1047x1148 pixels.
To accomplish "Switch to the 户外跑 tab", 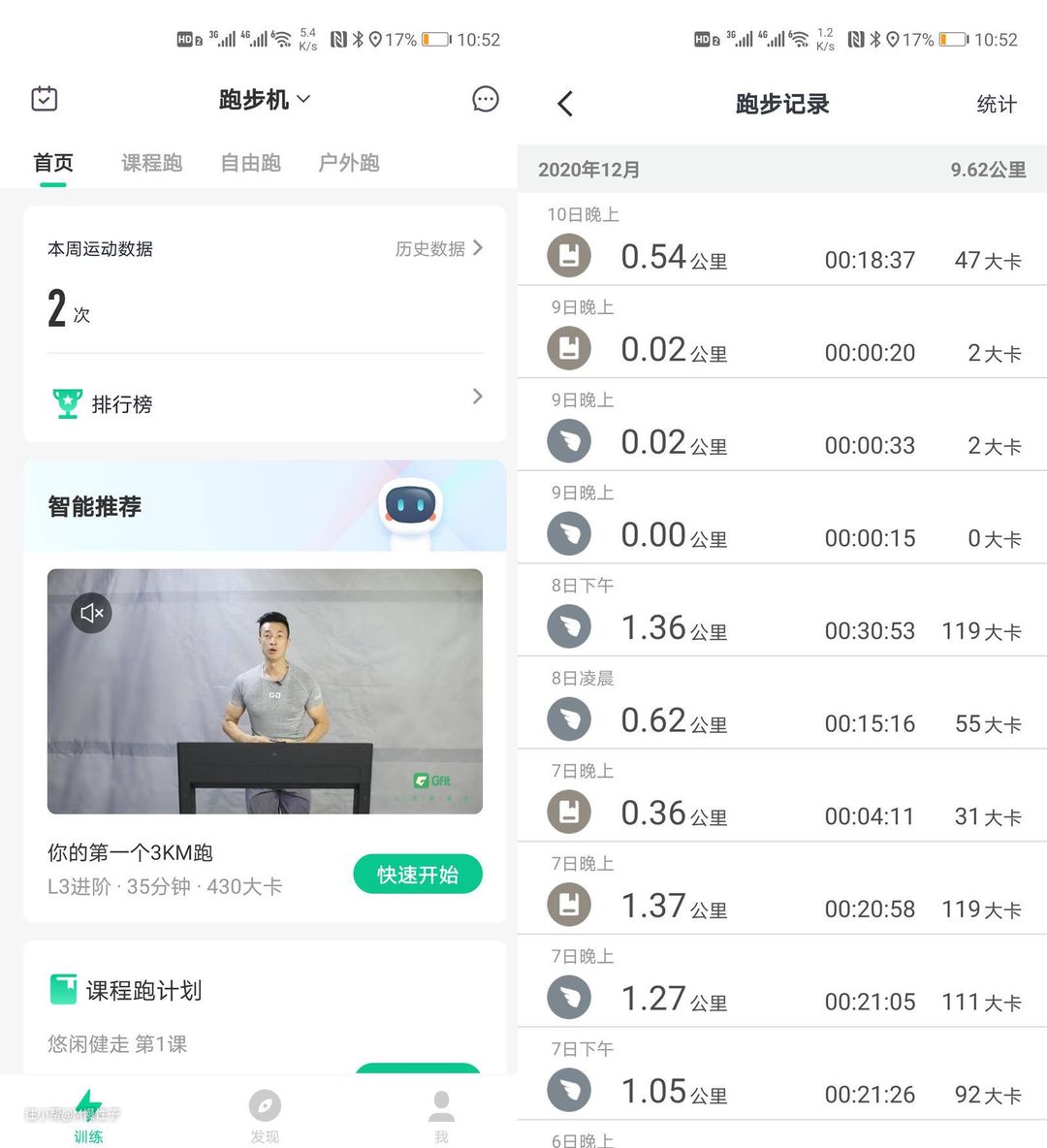I will [x=348, y=163].
